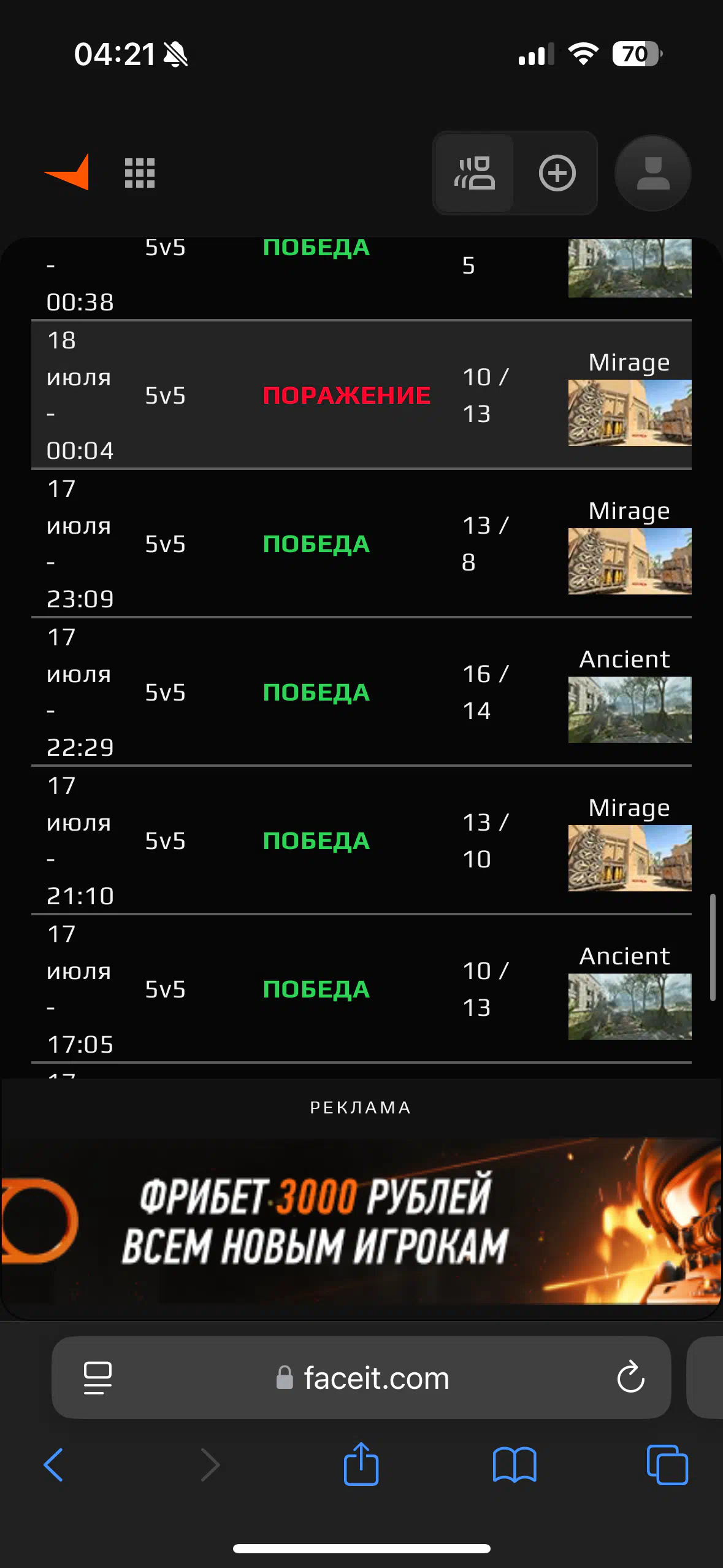Screen dimensions: 723x1568
Task: Open the freebet 3000 rubles ad banner
Action: [361, 1221]
